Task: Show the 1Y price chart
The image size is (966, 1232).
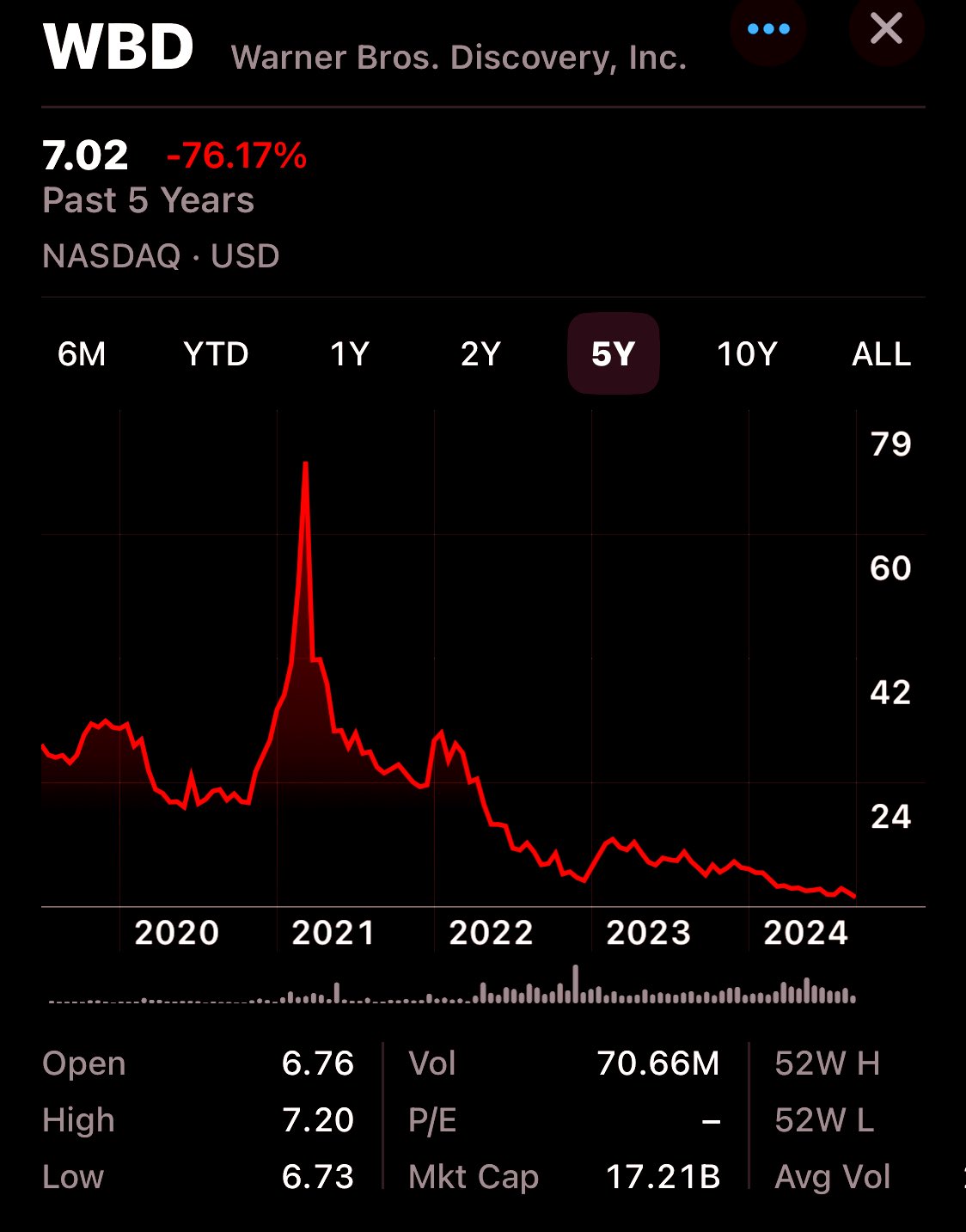Action: (350, 354)
